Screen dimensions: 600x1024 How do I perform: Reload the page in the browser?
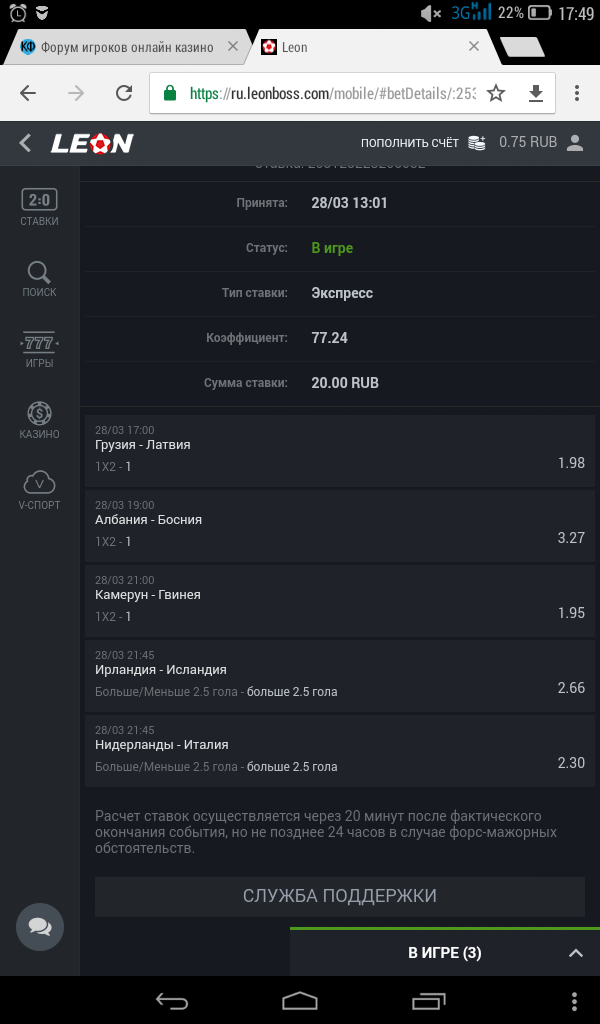(x=124, y=93)
